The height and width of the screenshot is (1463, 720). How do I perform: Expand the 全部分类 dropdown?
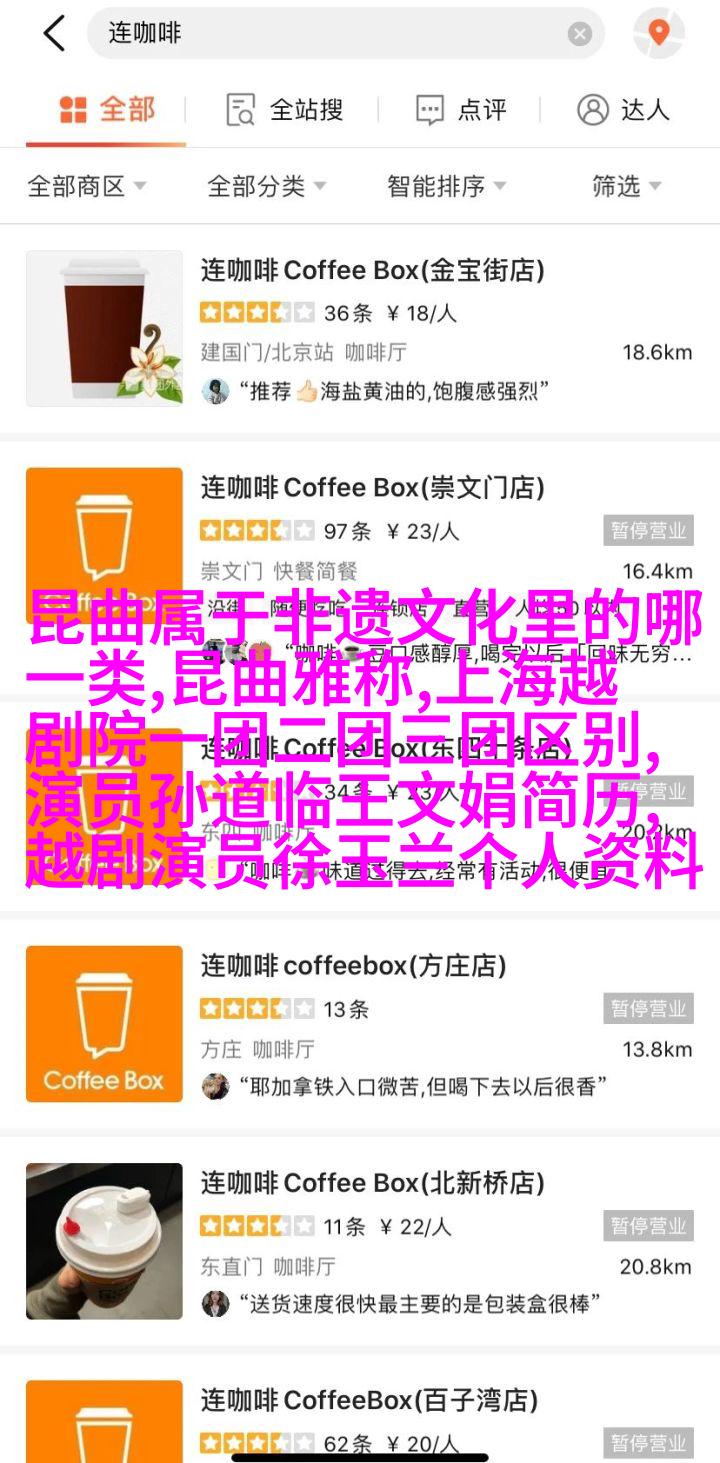pyautogui.click(x=266, y=186)
